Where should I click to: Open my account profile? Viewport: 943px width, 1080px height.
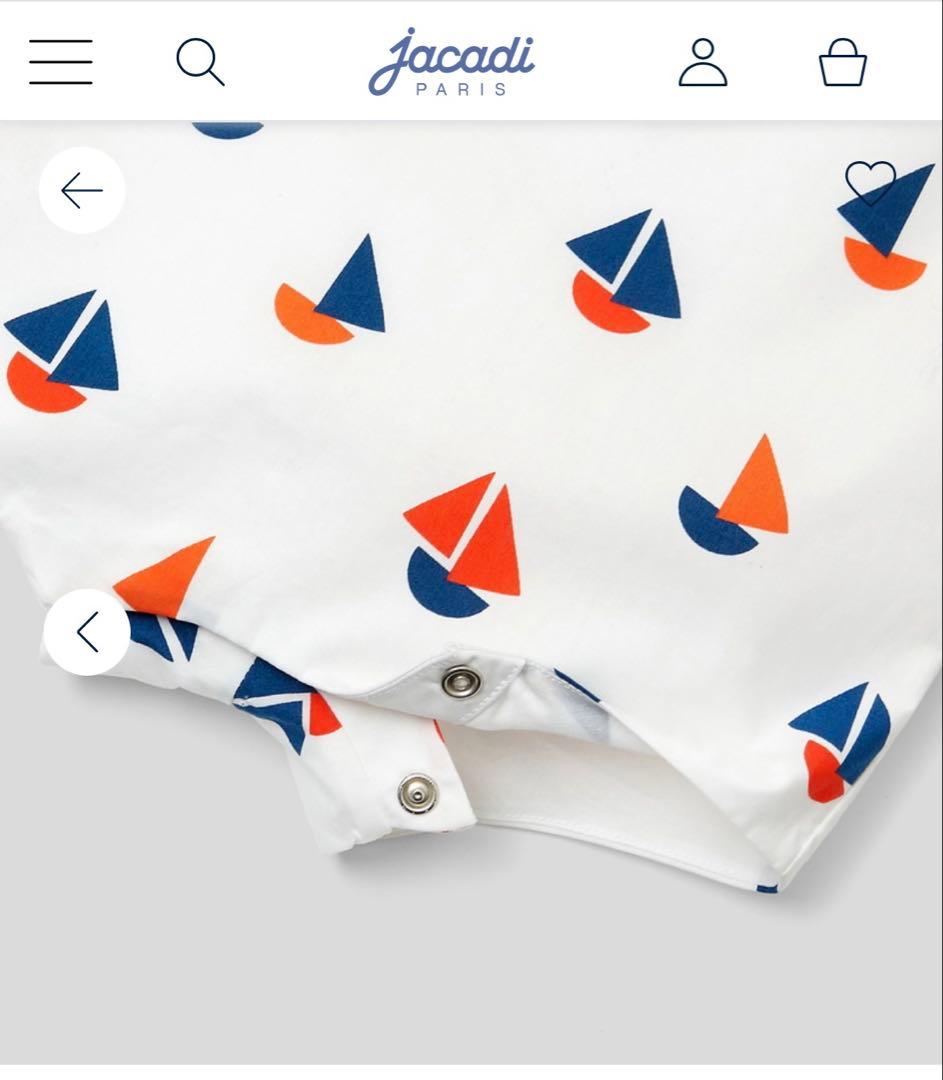click(703, 62)
